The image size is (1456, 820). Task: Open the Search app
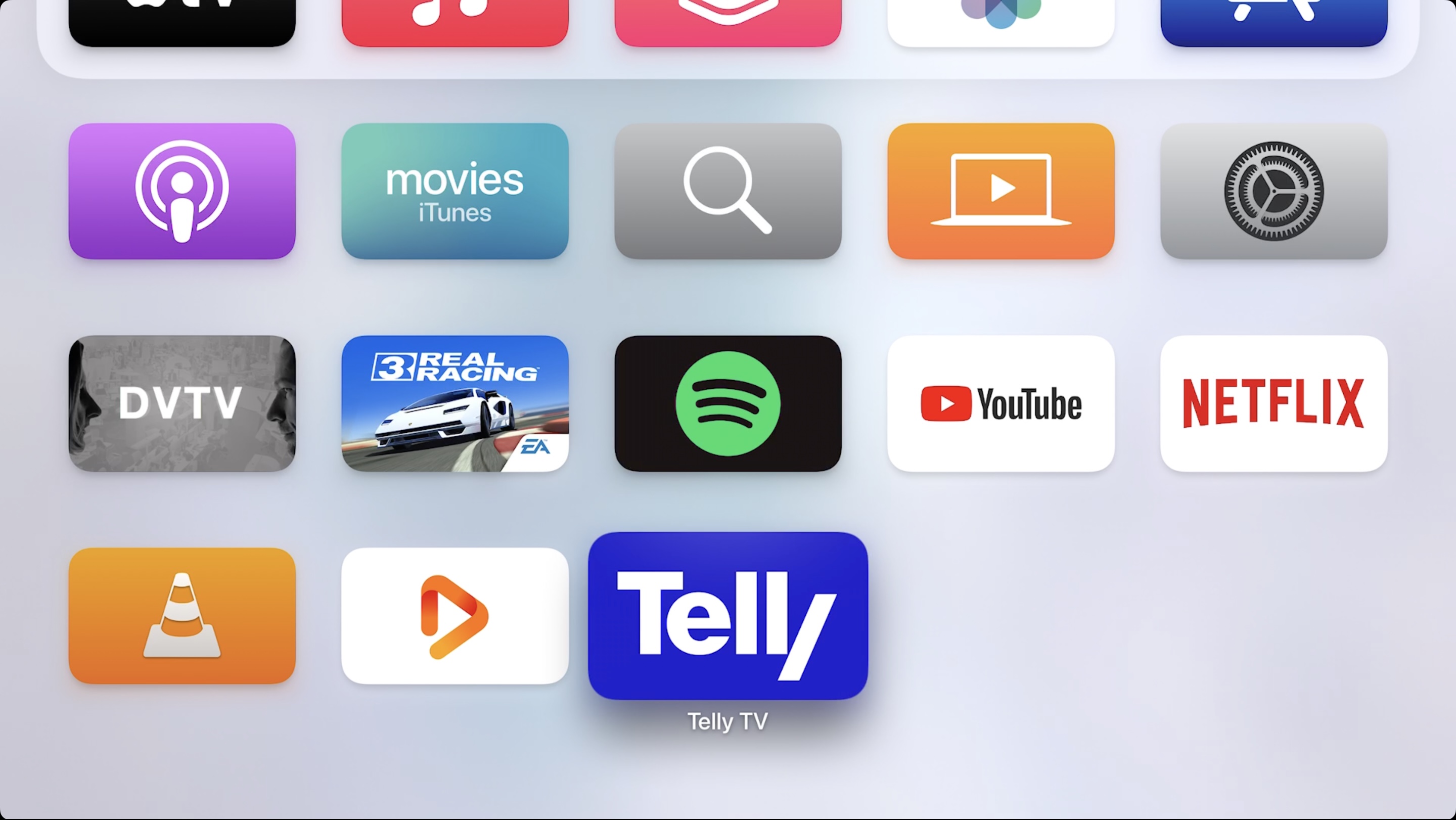coord(727,191)
